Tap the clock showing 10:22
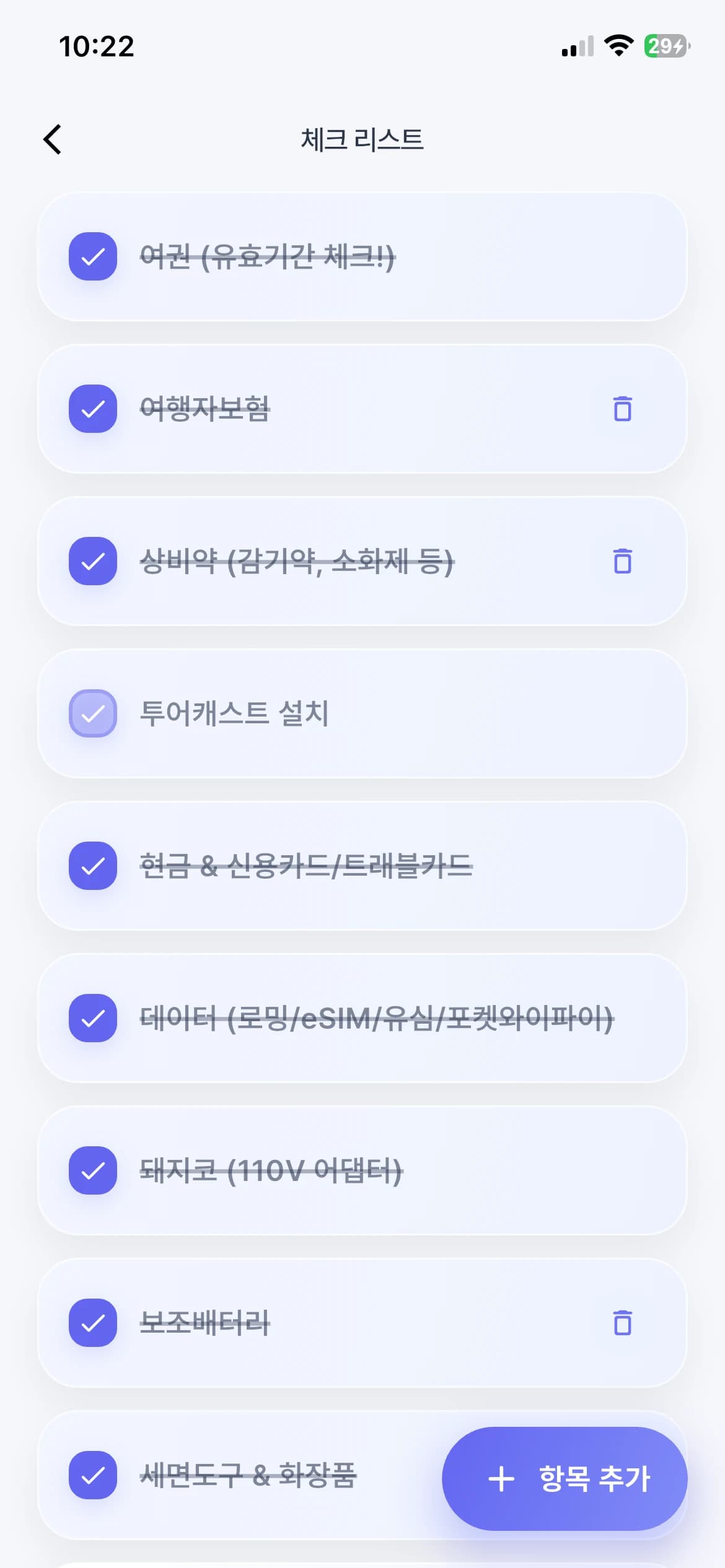This screenshot has width=725, height=1568. coord(97,46)
